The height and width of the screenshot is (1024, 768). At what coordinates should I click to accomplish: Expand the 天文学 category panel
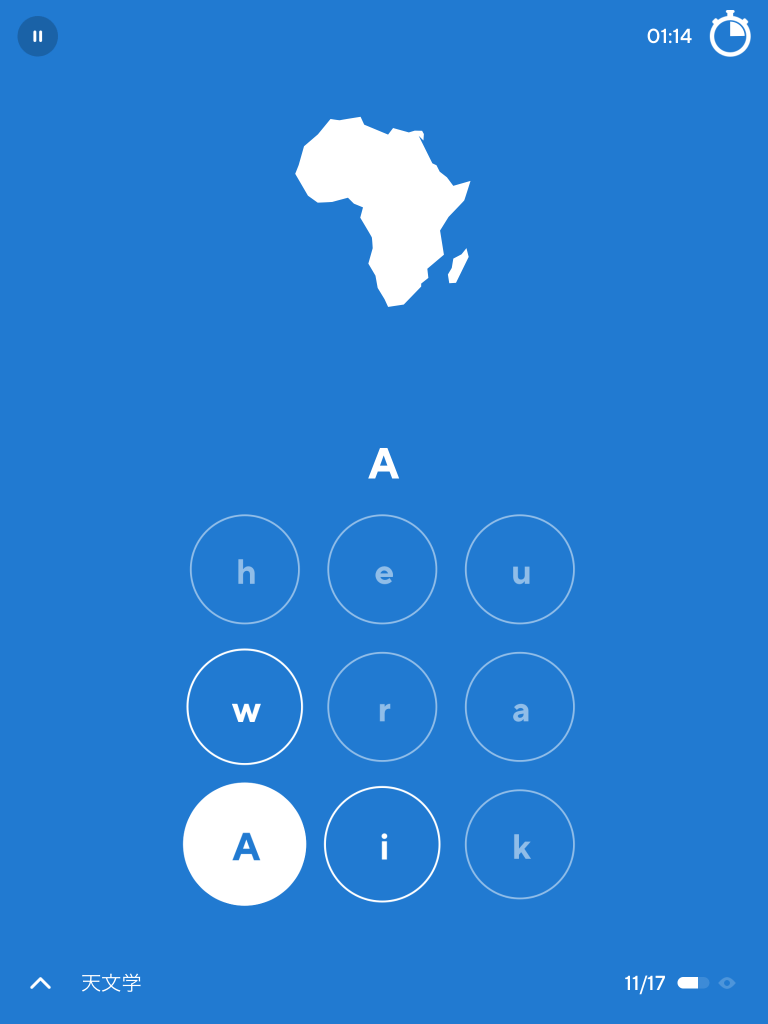(x=40, y=983)
